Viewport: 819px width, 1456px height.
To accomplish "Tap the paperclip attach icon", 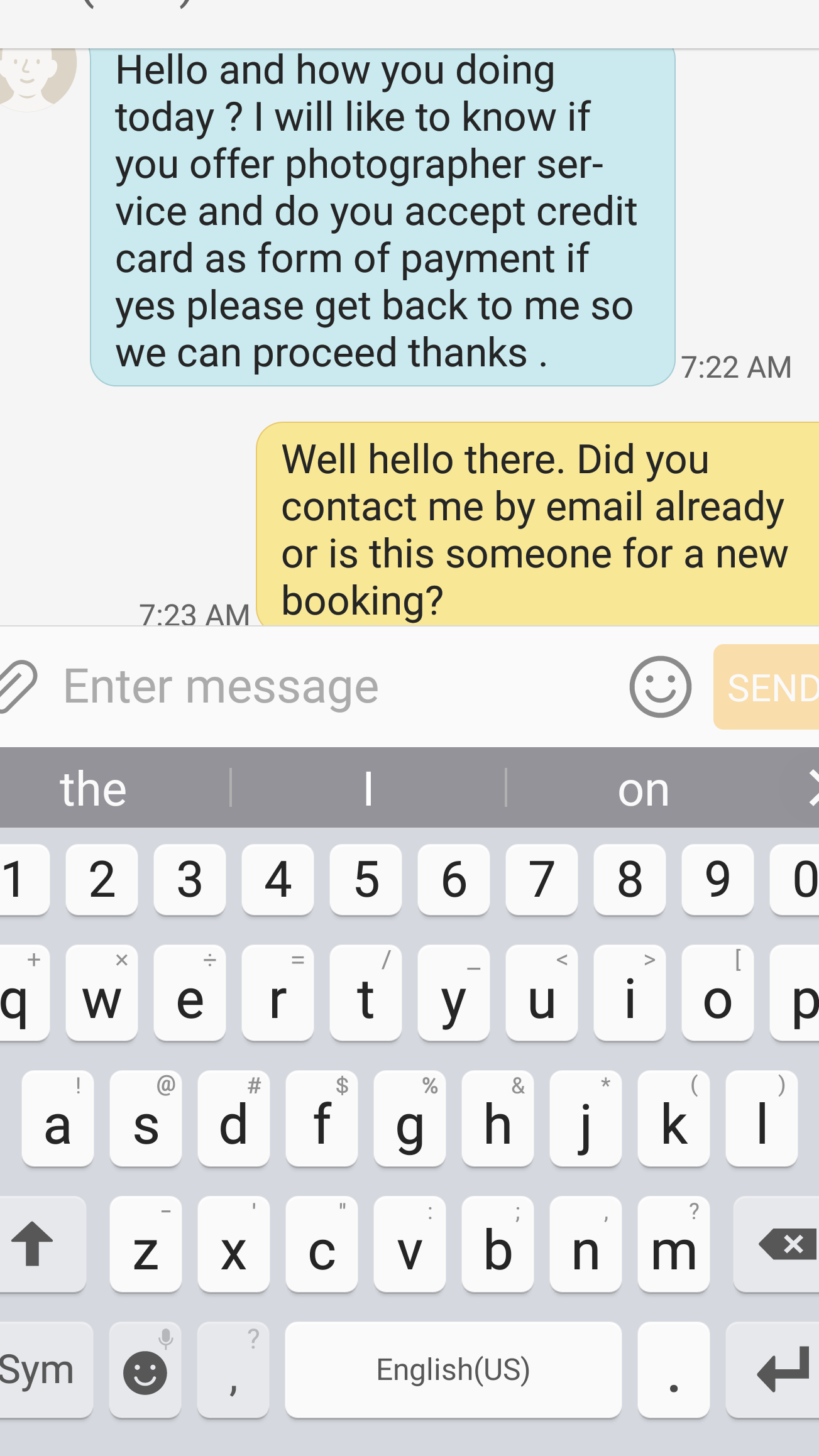I will (18, 686).
